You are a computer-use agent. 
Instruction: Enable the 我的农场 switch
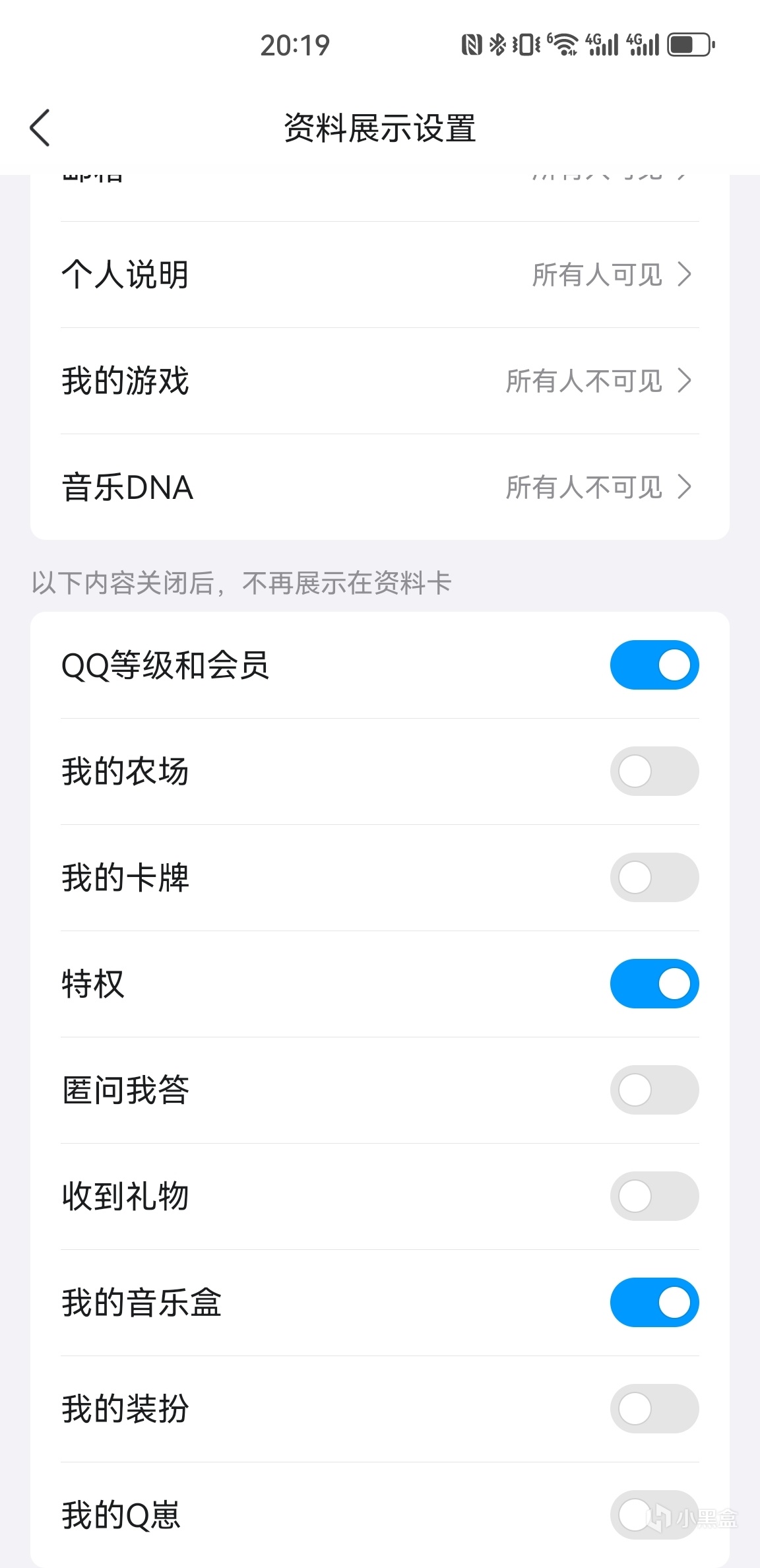click(x=654, y=771)
